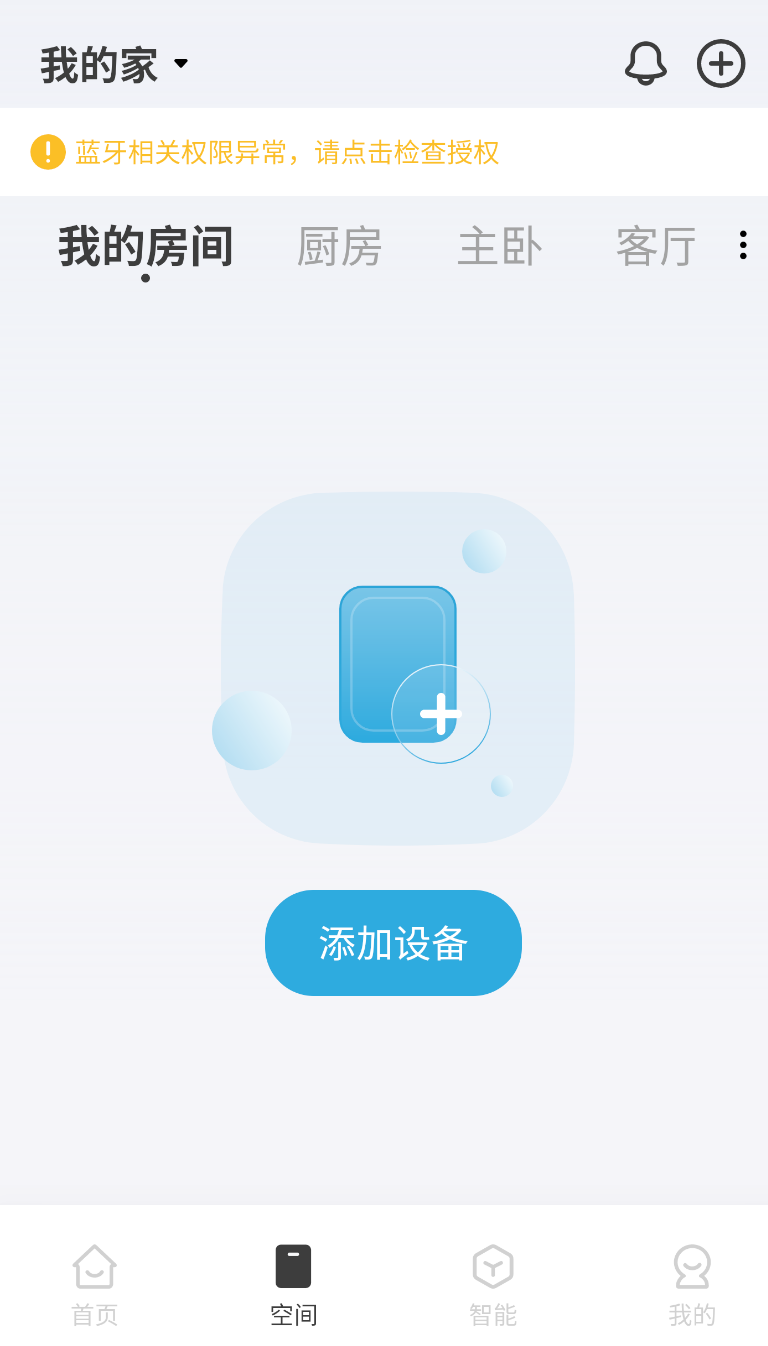Tap the plus icon in the top bar
The width and height of the screenshot is (768, 1346).
pos(721,64)
